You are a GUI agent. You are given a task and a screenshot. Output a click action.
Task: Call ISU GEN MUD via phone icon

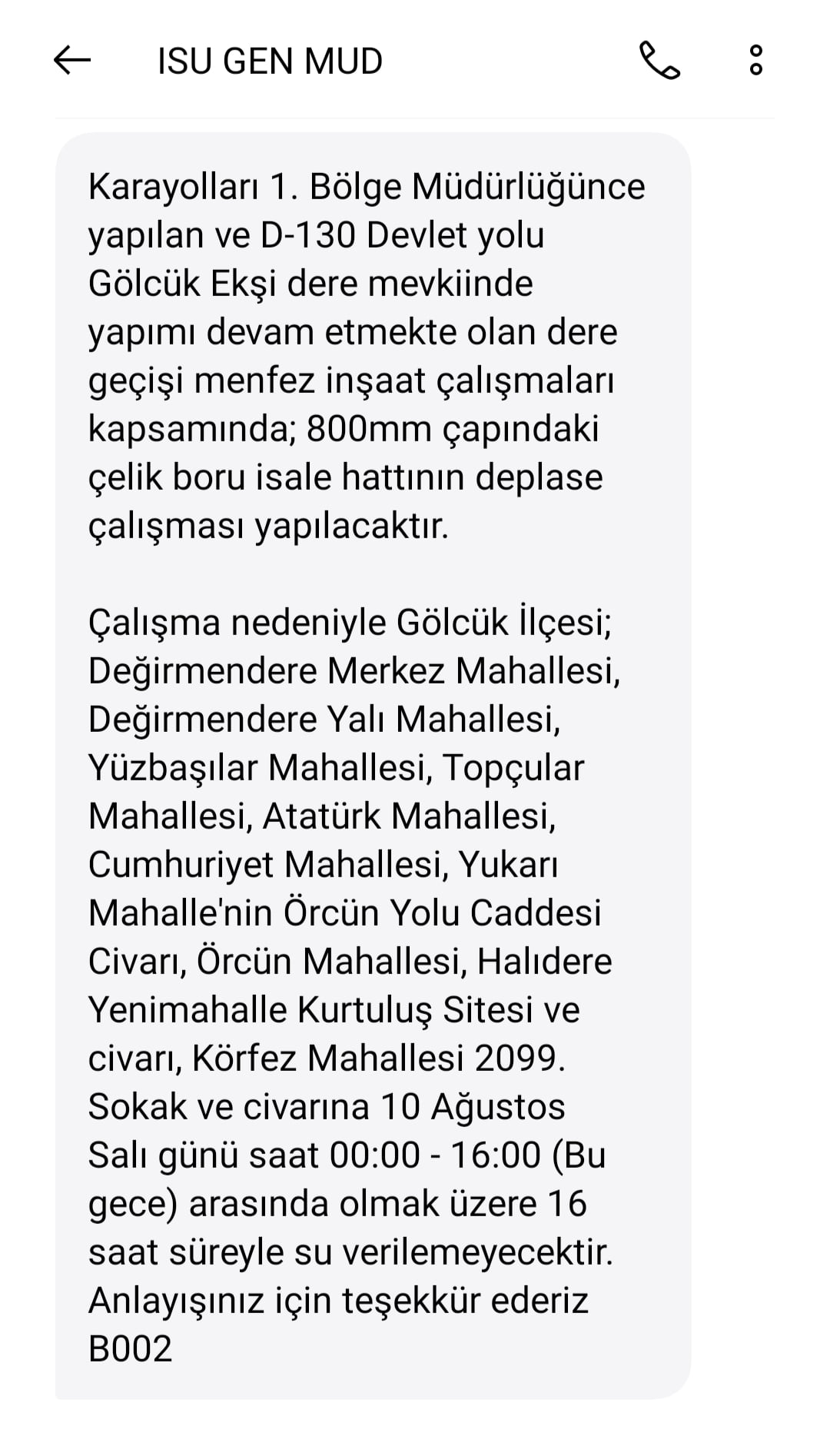659,61
